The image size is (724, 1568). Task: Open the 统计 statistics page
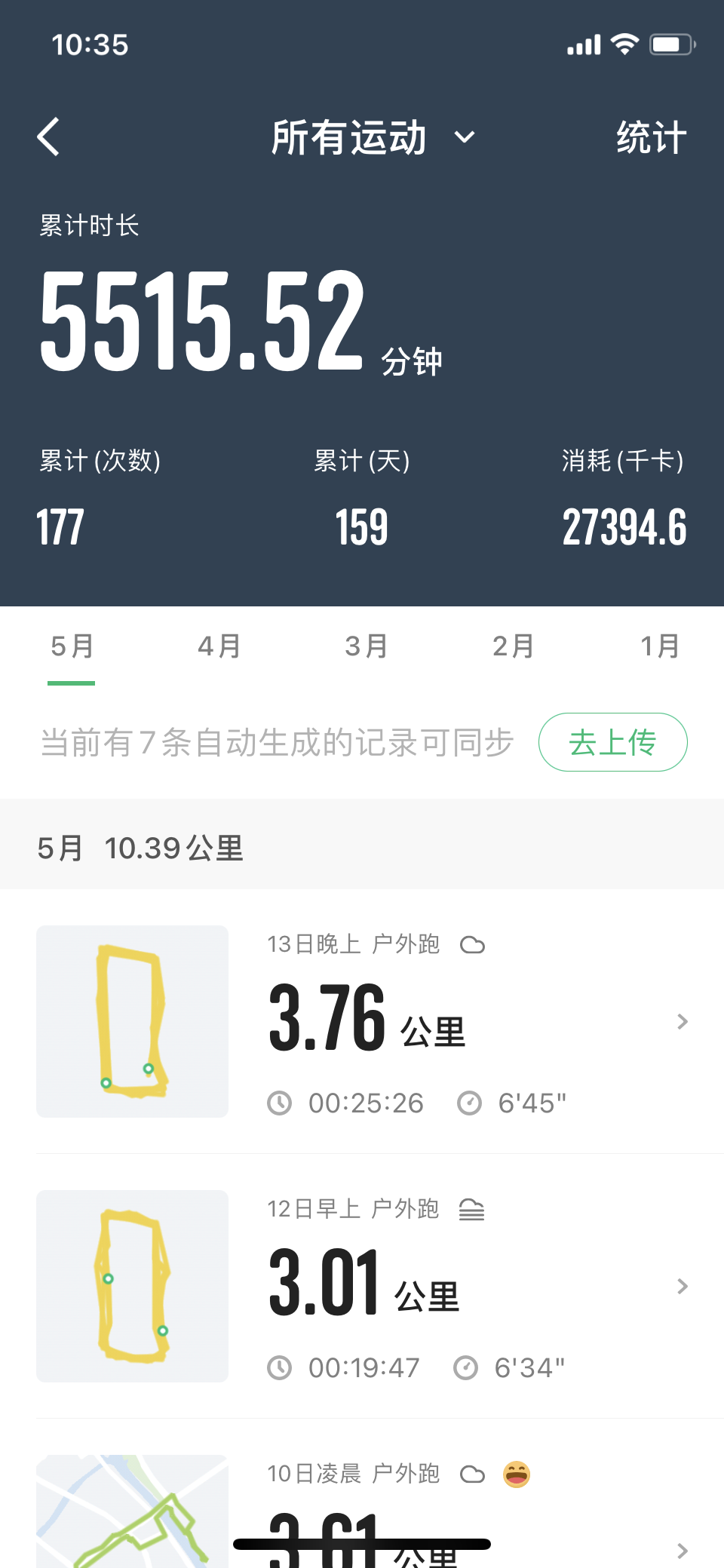[x=651, y=137]
